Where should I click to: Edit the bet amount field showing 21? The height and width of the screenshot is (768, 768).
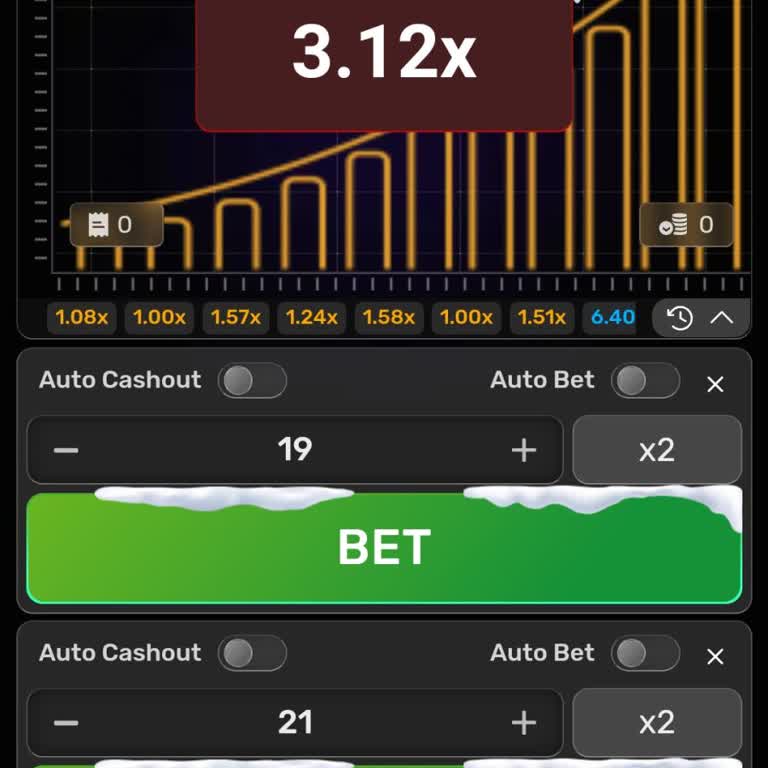pos(295,723)
